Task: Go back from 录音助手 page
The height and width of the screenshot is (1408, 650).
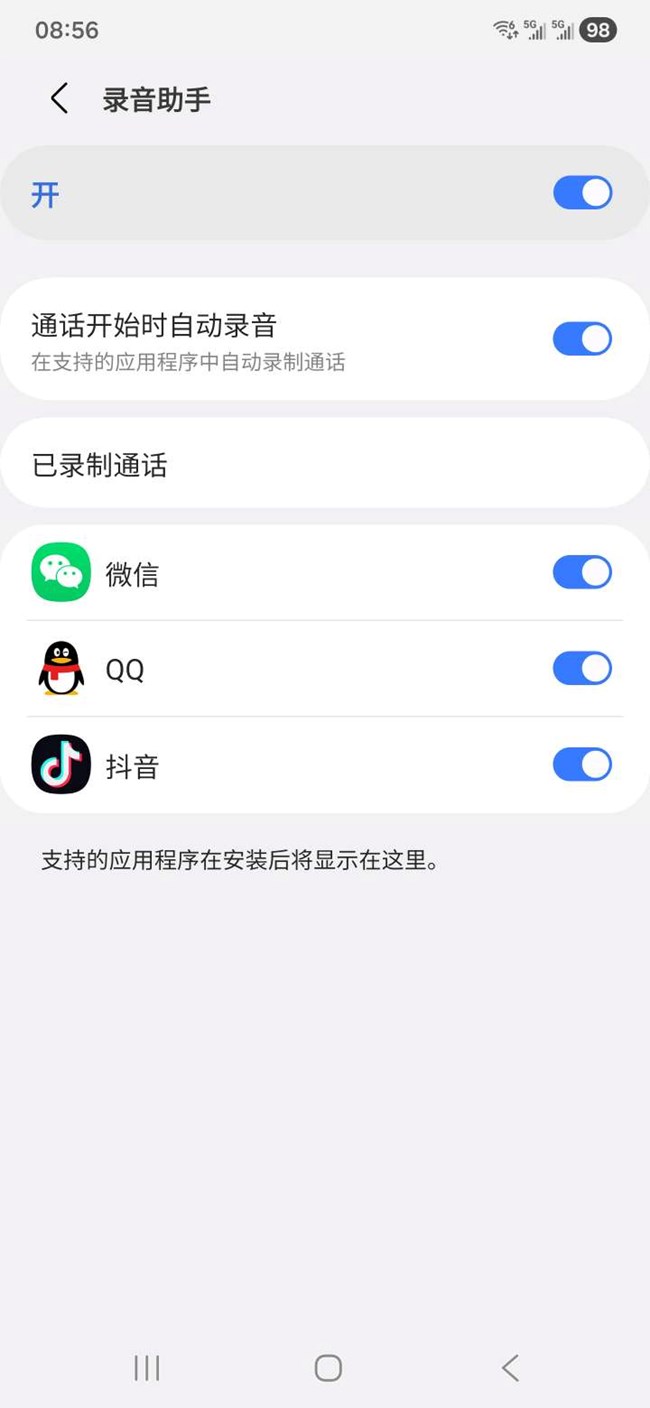Action: pos(59,99)
